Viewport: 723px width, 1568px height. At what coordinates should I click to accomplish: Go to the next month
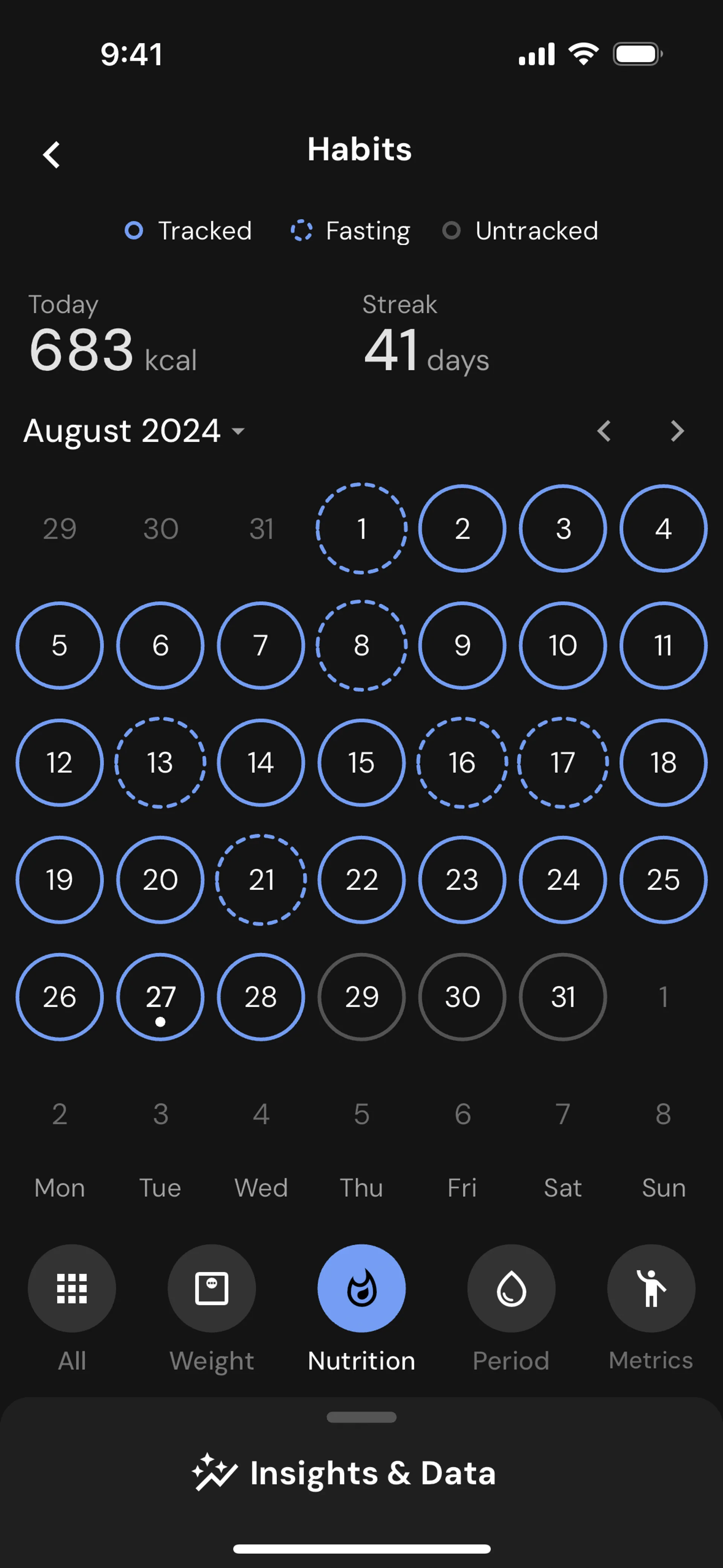click(677, 431)
